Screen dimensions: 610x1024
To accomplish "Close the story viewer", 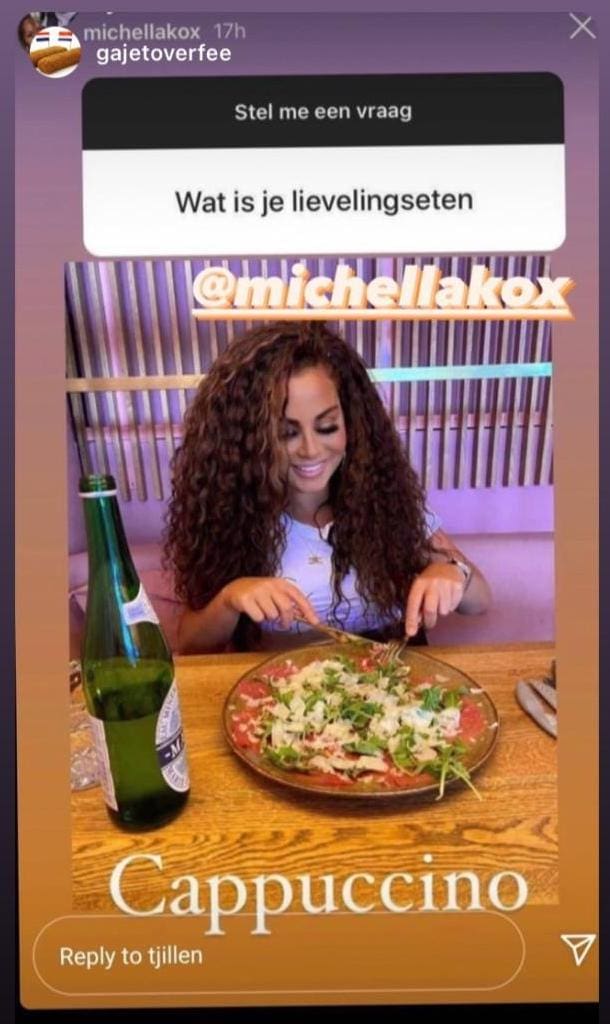I will pyautogui.click(x=582, y=28).
